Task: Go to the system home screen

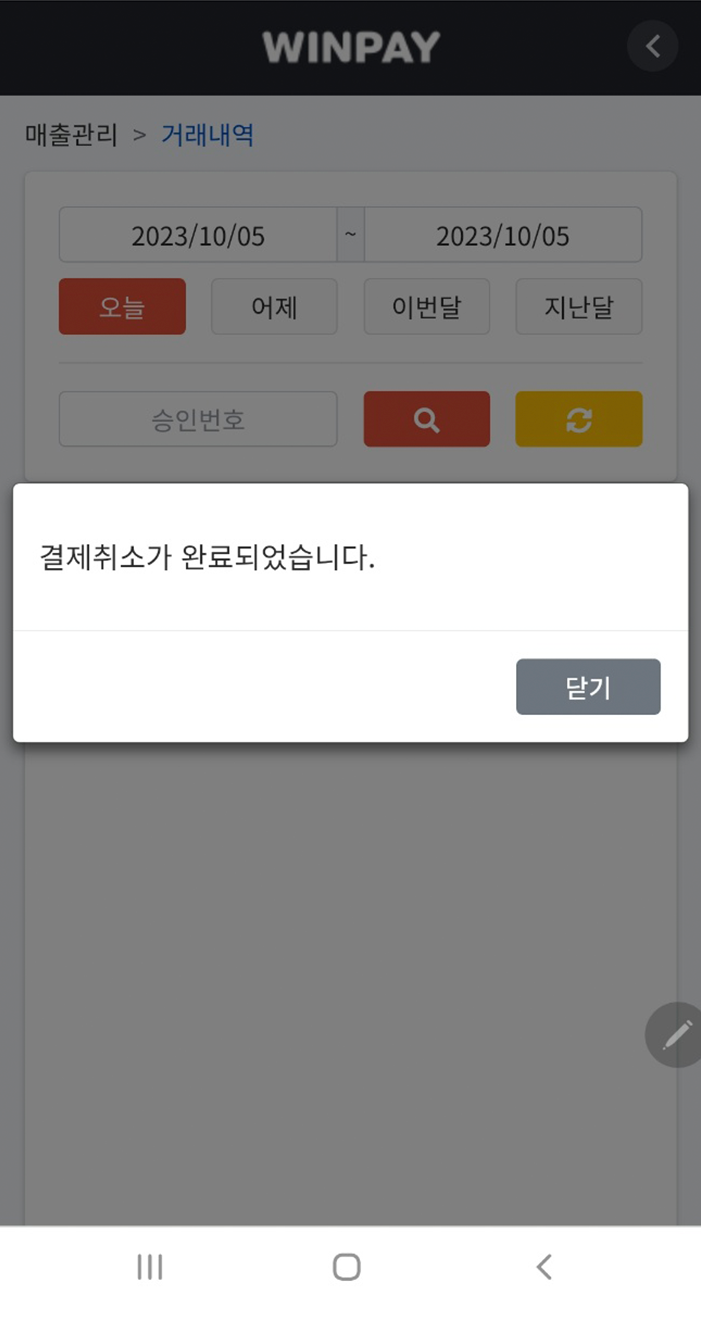Action: coord(346,1267)
